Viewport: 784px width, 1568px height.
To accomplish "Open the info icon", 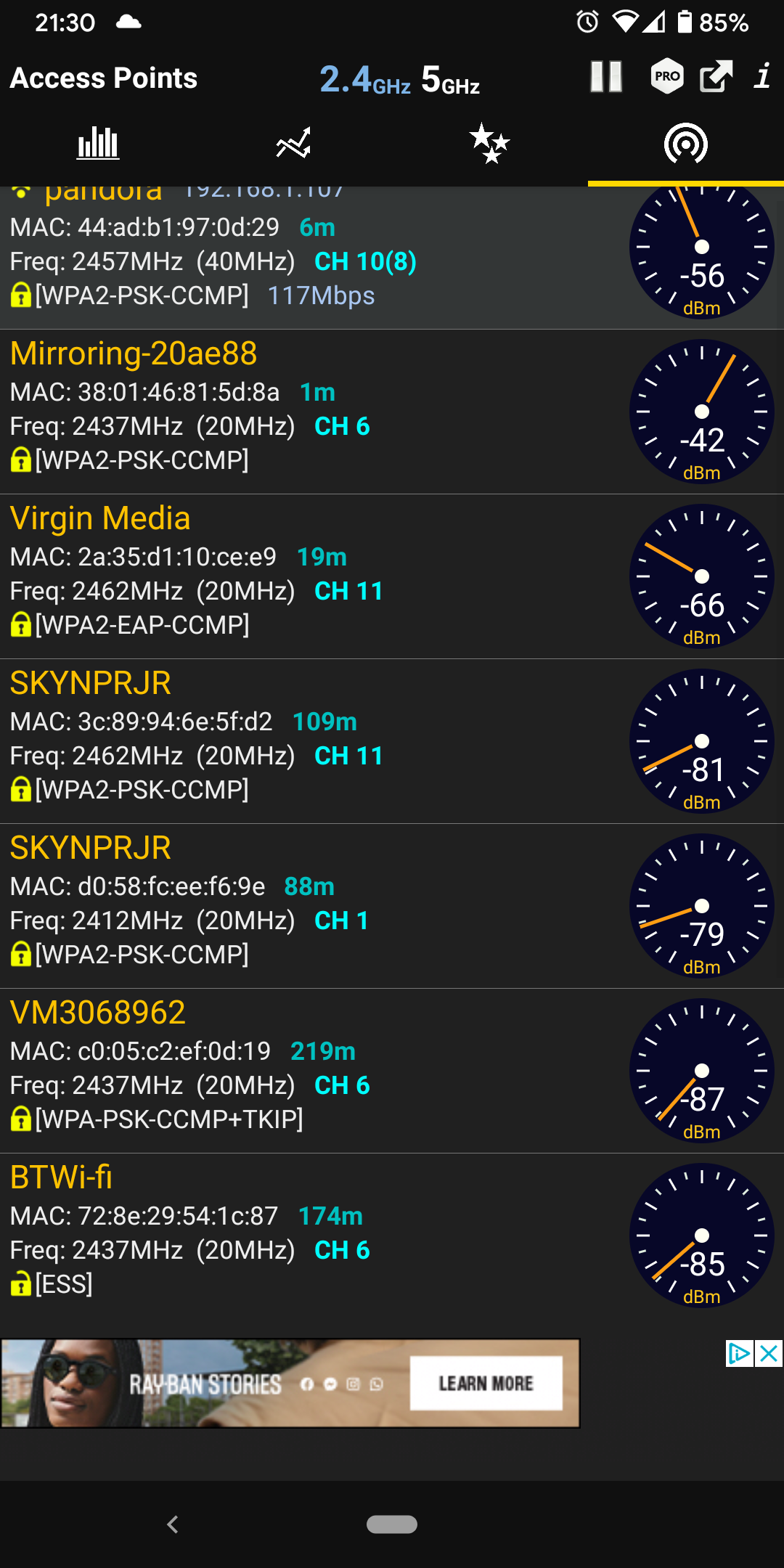I will (762, 76).
